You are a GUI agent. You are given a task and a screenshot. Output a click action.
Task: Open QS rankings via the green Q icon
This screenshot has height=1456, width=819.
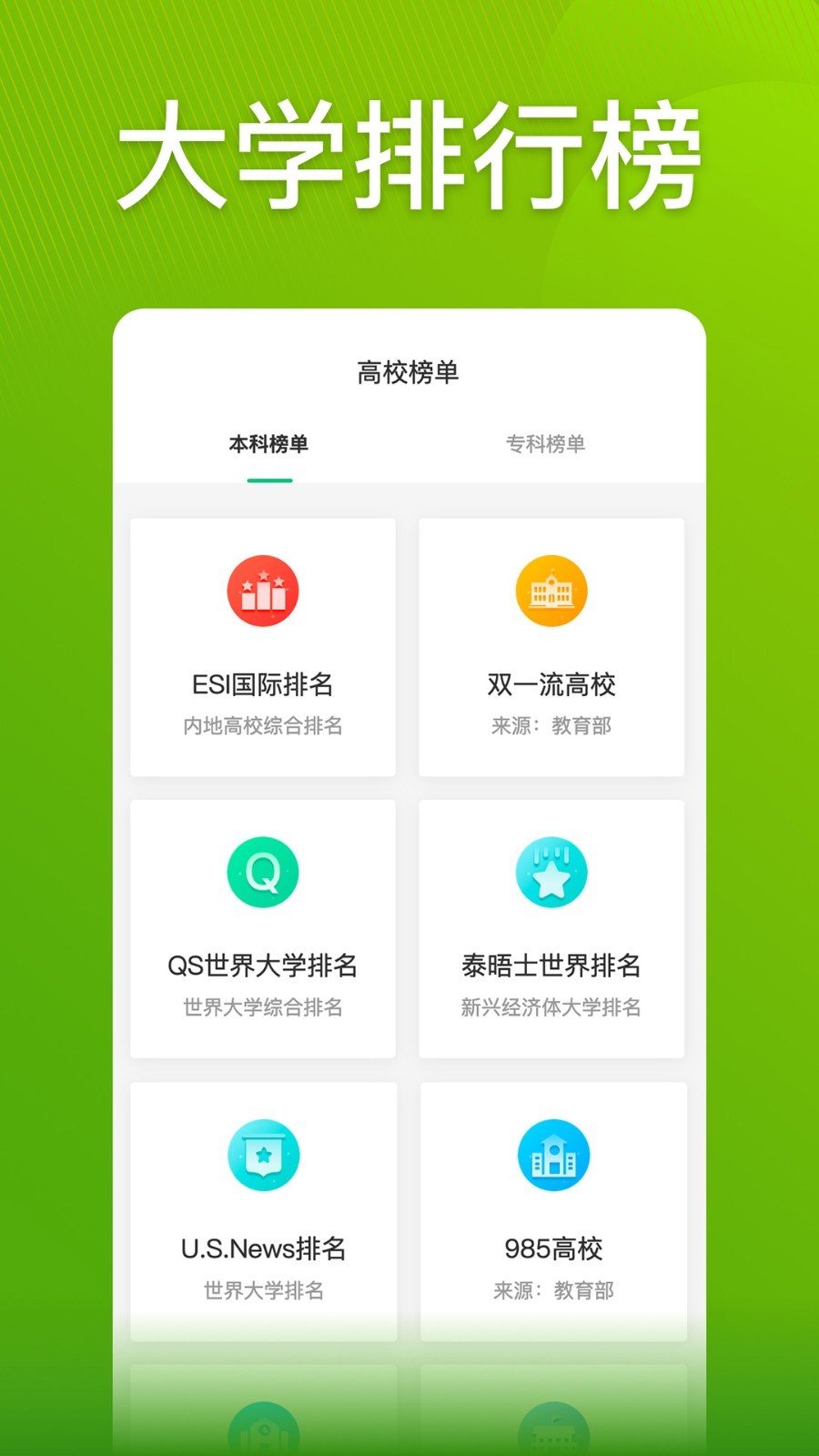click(x=262, y=872)
